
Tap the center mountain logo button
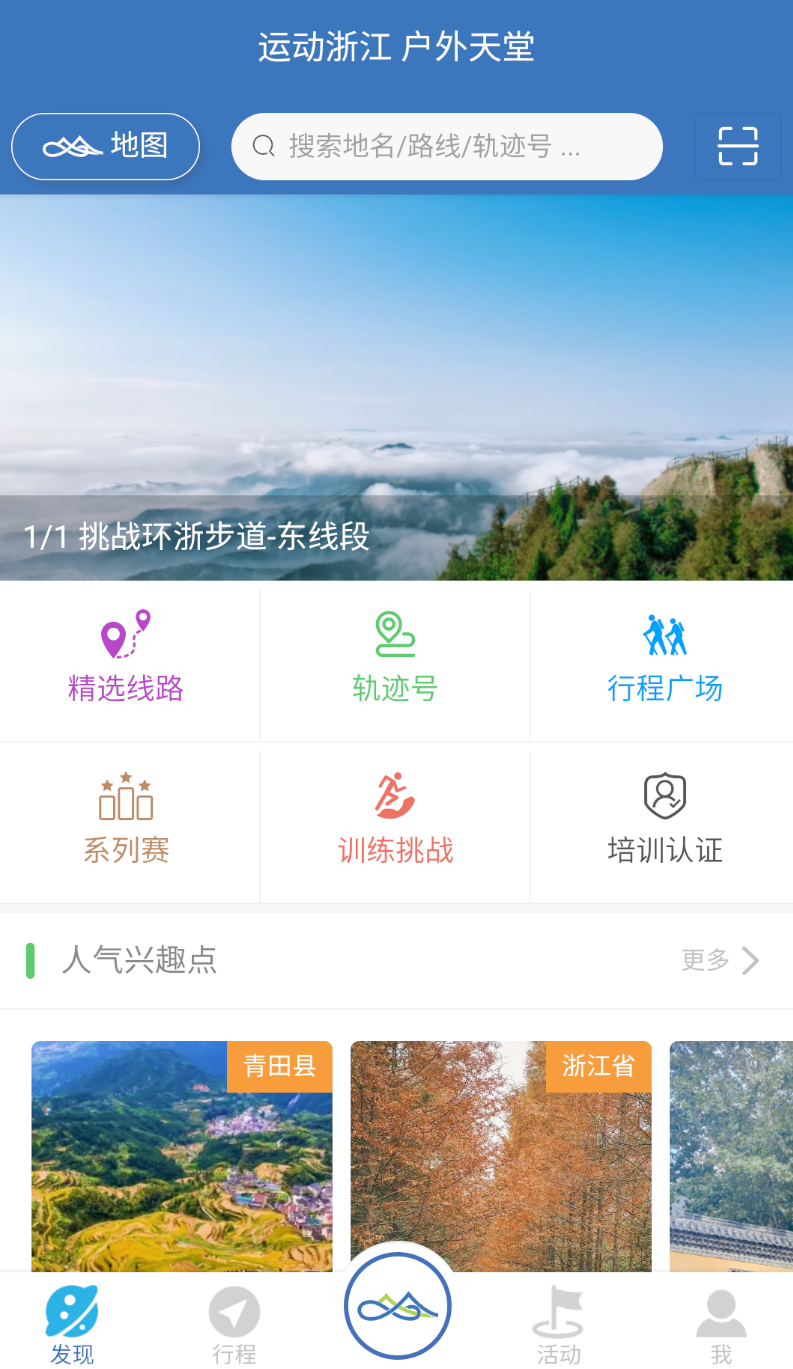coord(397,1306)
